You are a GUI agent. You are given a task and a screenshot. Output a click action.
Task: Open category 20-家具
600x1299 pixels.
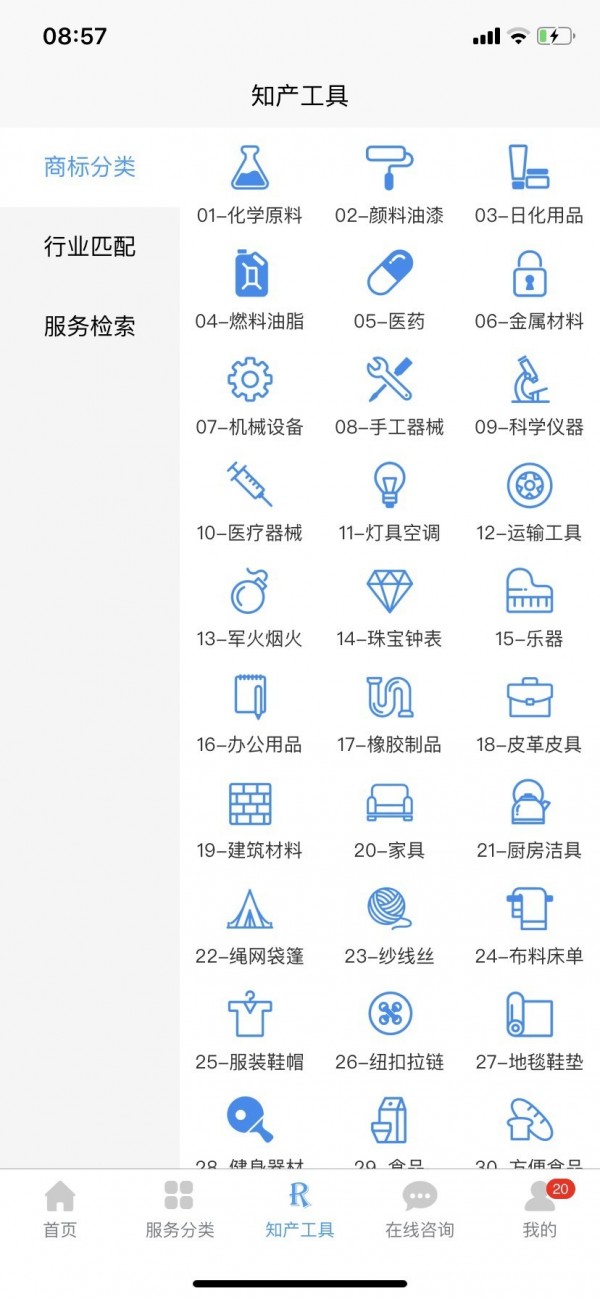click(x=389, y=819)
